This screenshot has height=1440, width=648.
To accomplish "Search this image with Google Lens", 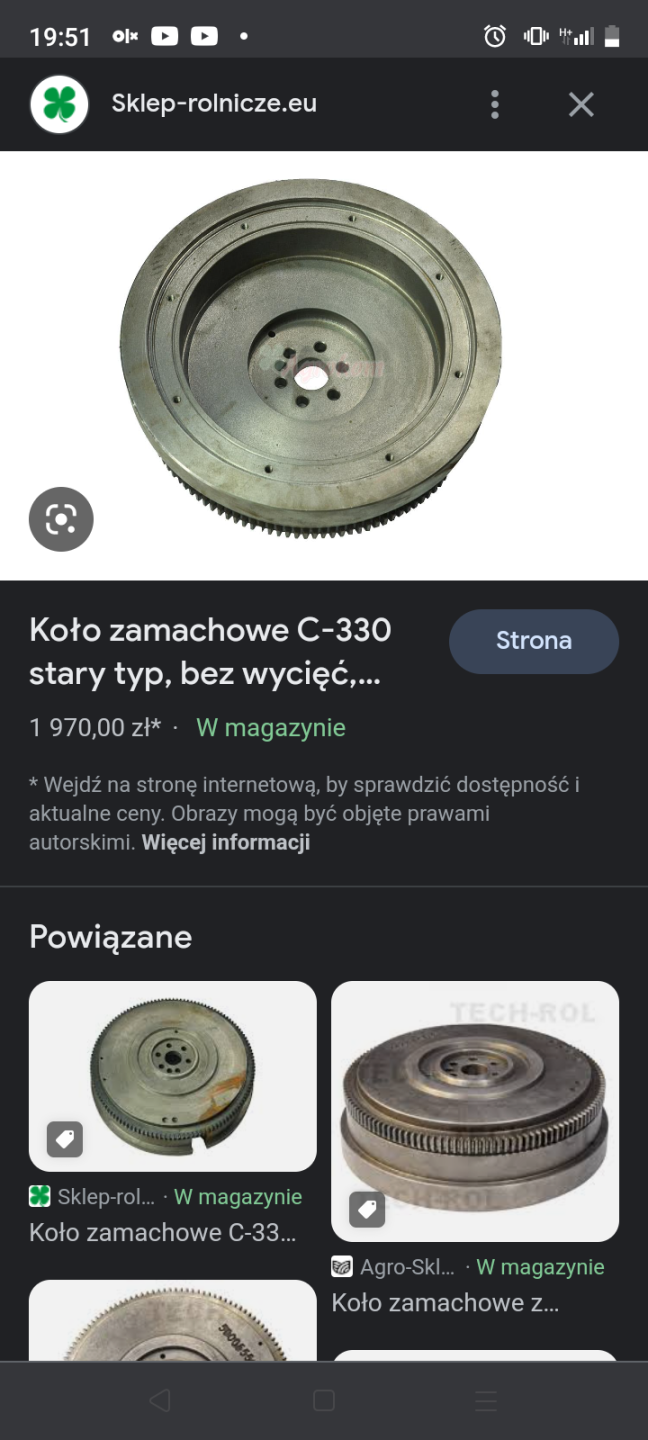I will 61,519.
